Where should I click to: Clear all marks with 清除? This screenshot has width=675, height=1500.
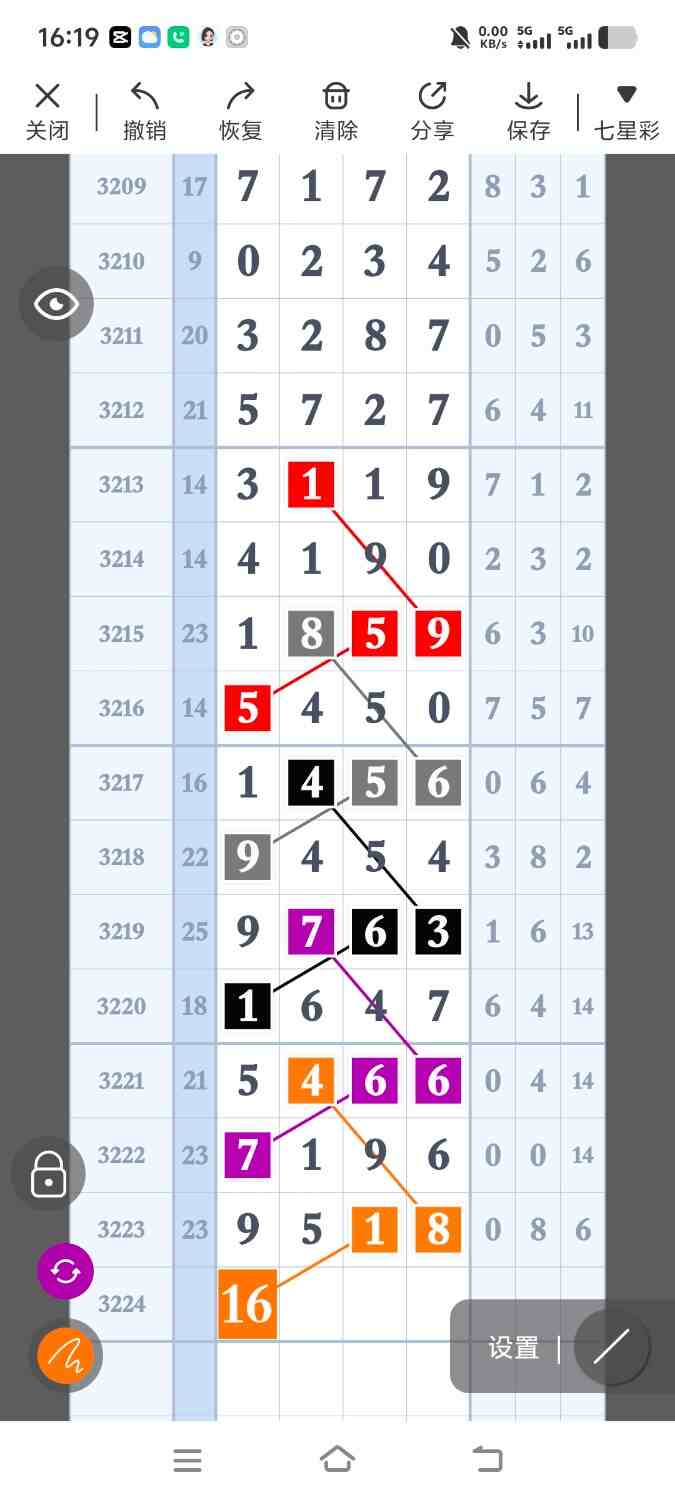(336, 111)
